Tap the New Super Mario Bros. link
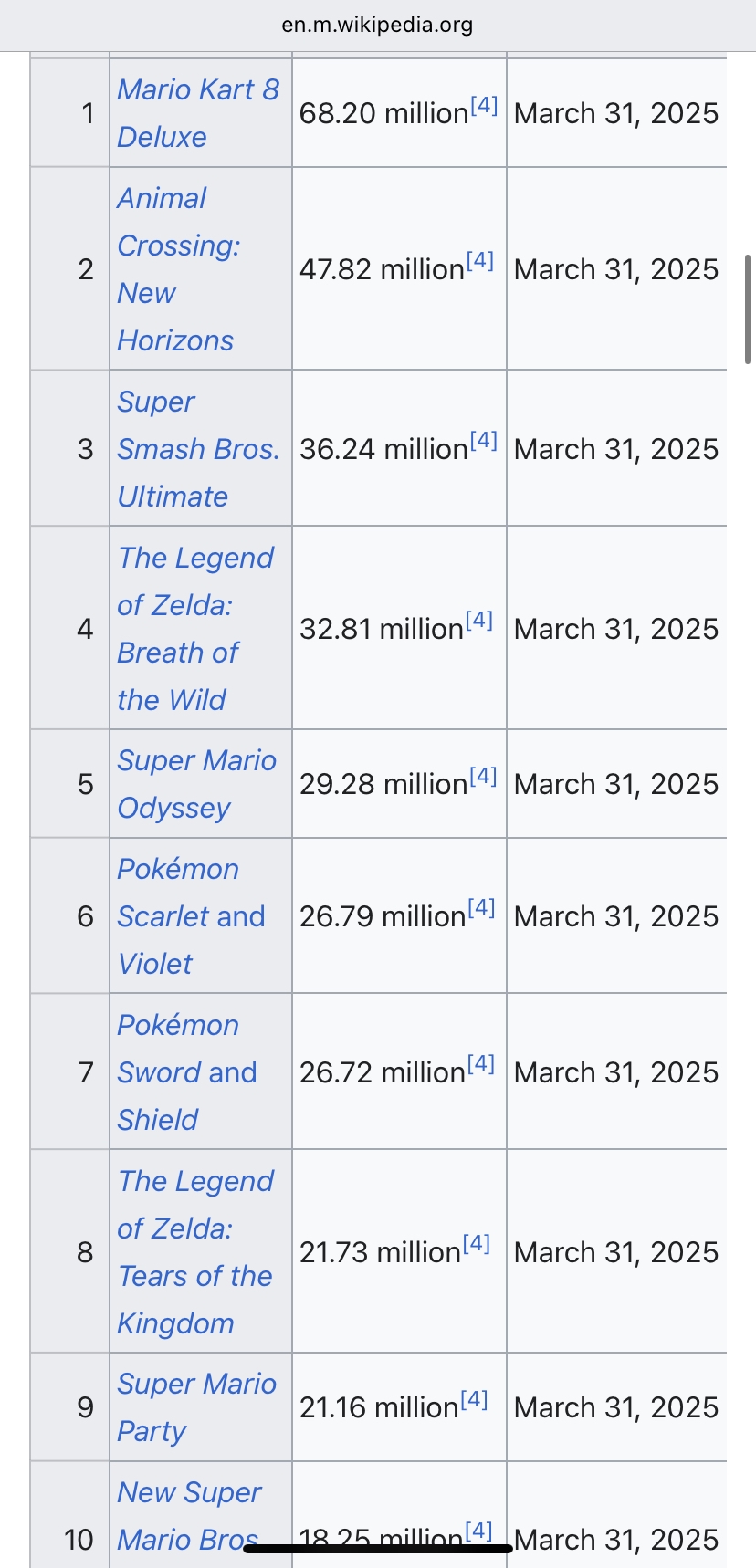 click(x=189, y=1493)
